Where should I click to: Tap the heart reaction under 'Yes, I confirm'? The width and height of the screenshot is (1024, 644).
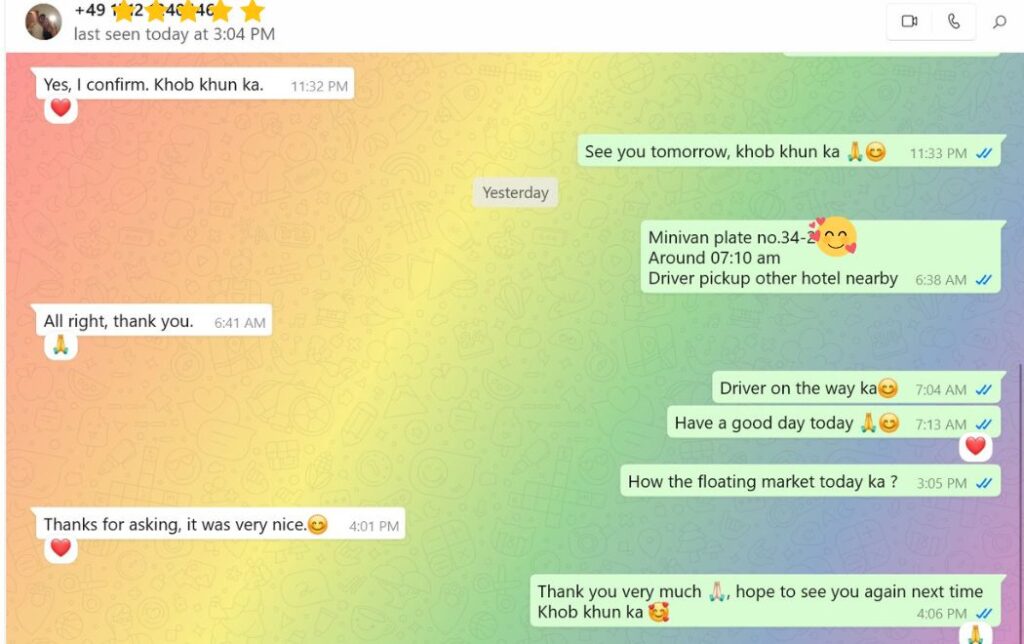[61, 108]
